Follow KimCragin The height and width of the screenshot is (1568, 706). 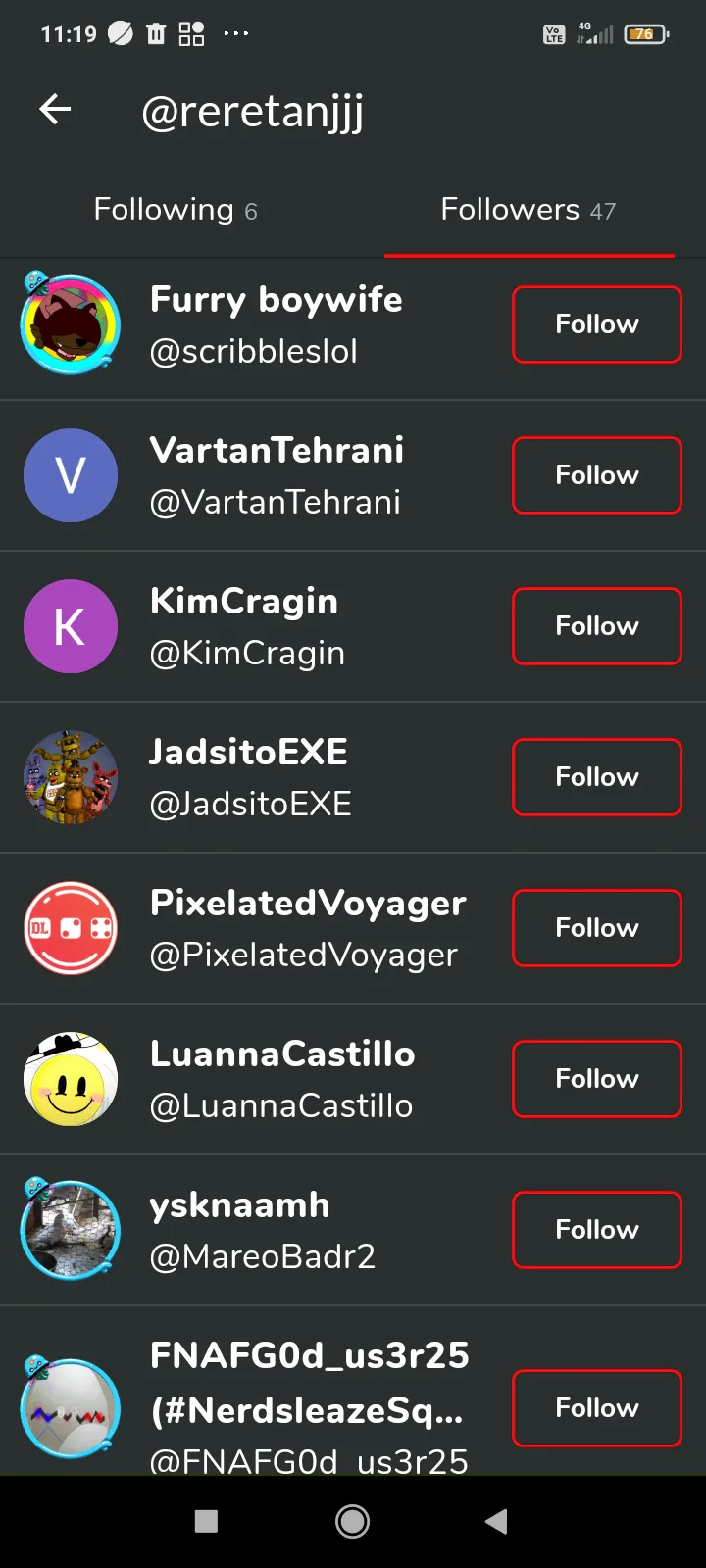click(596, 626)
